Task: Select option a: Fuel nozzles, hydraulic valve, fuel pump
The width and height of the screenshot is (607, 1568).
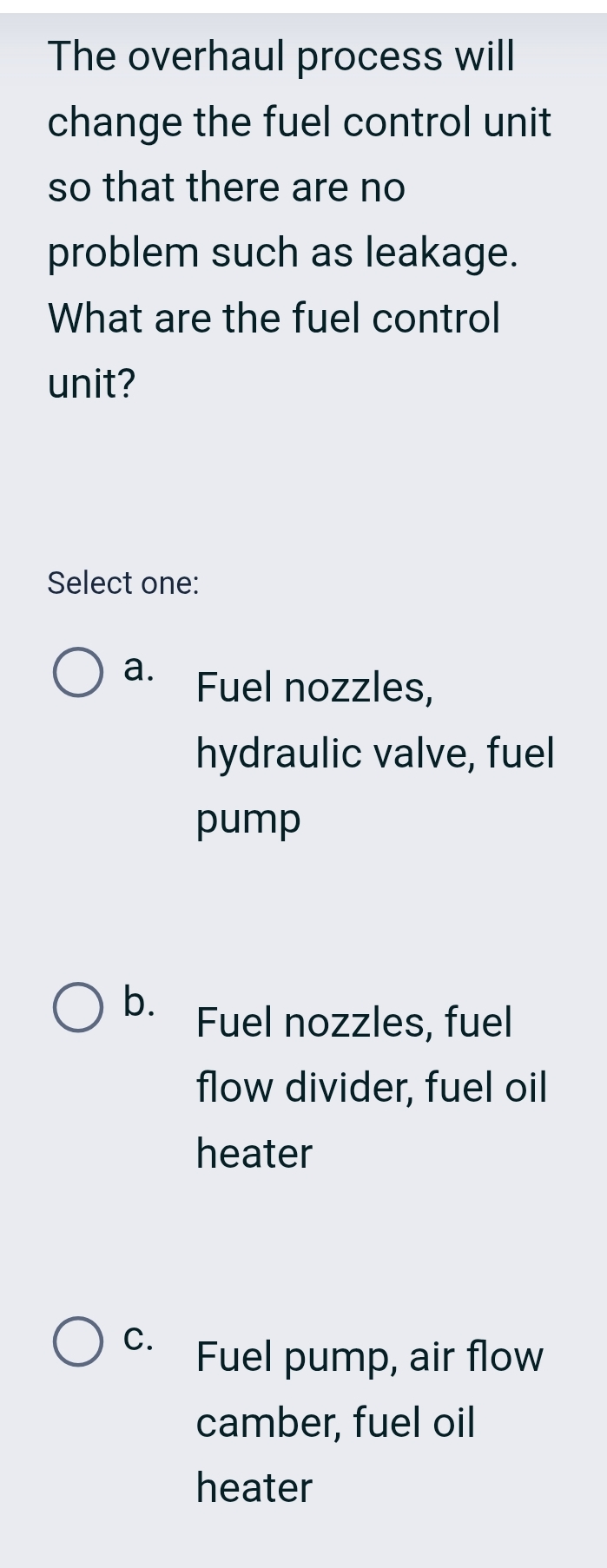Action: 78,673
